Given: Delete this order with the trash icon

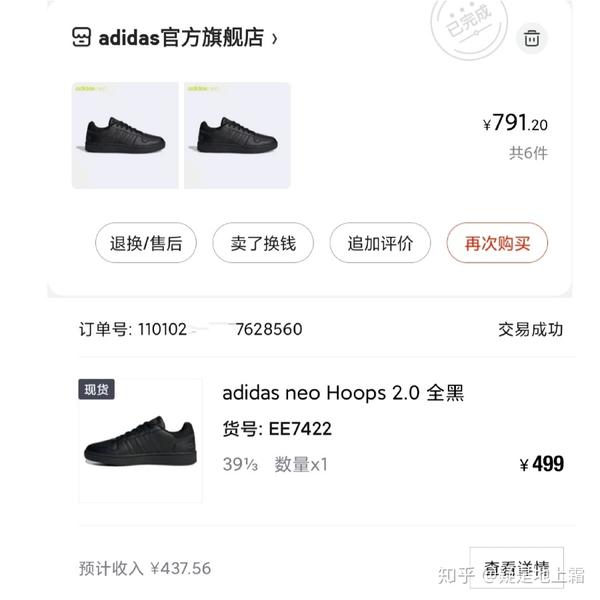Looking at the screenshot, I should point(532,39).
